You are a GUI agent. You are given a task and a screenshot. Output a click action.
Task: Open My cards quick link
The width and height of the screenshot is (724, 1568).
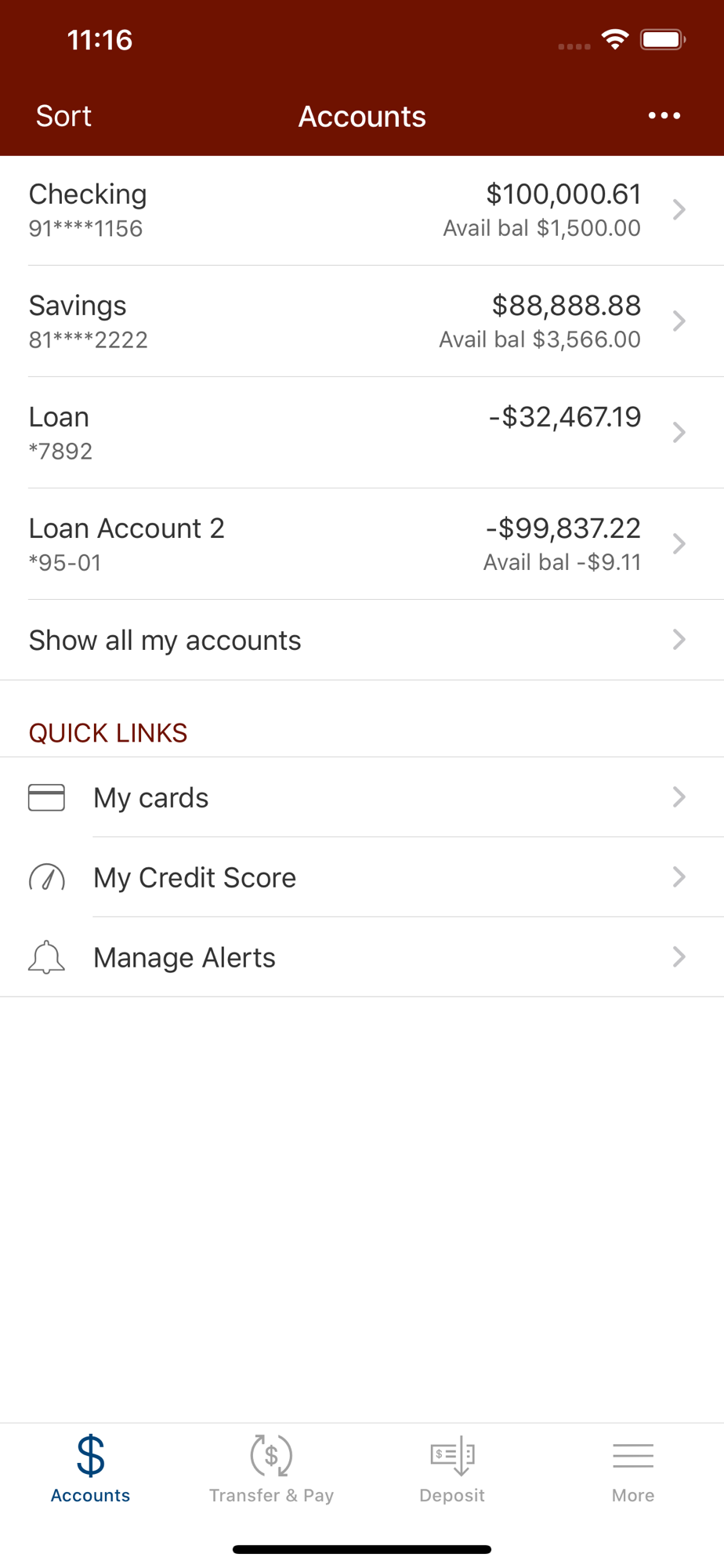[362, 797]
